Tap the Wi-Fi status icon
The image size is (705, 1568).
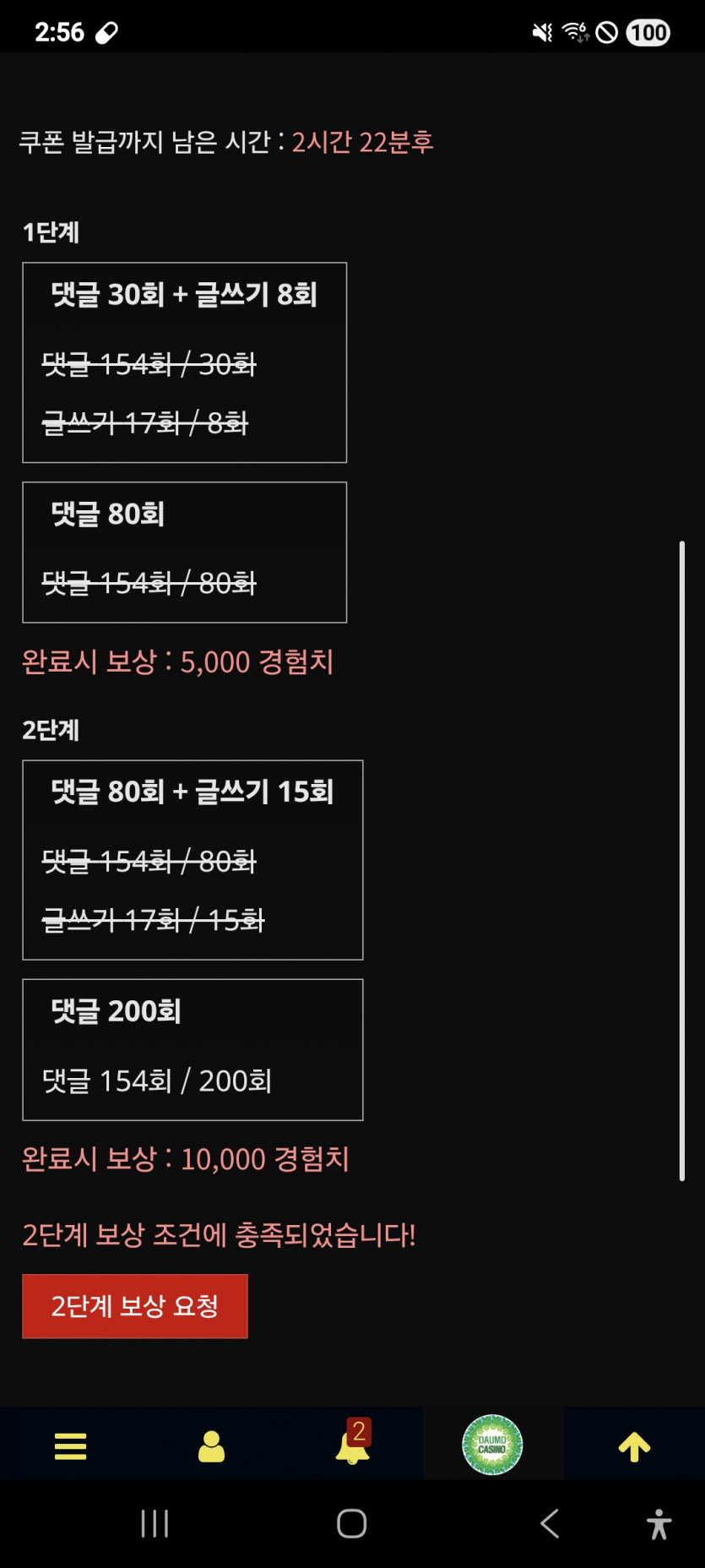[573, 30]
